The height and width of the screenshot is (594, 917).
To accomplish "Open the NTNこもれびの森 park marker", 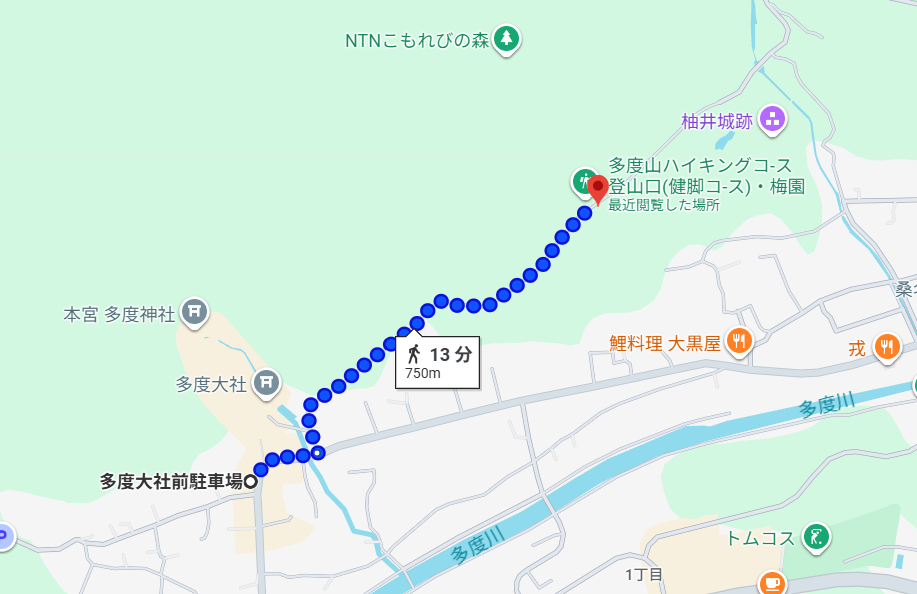I will pos(508,40).
